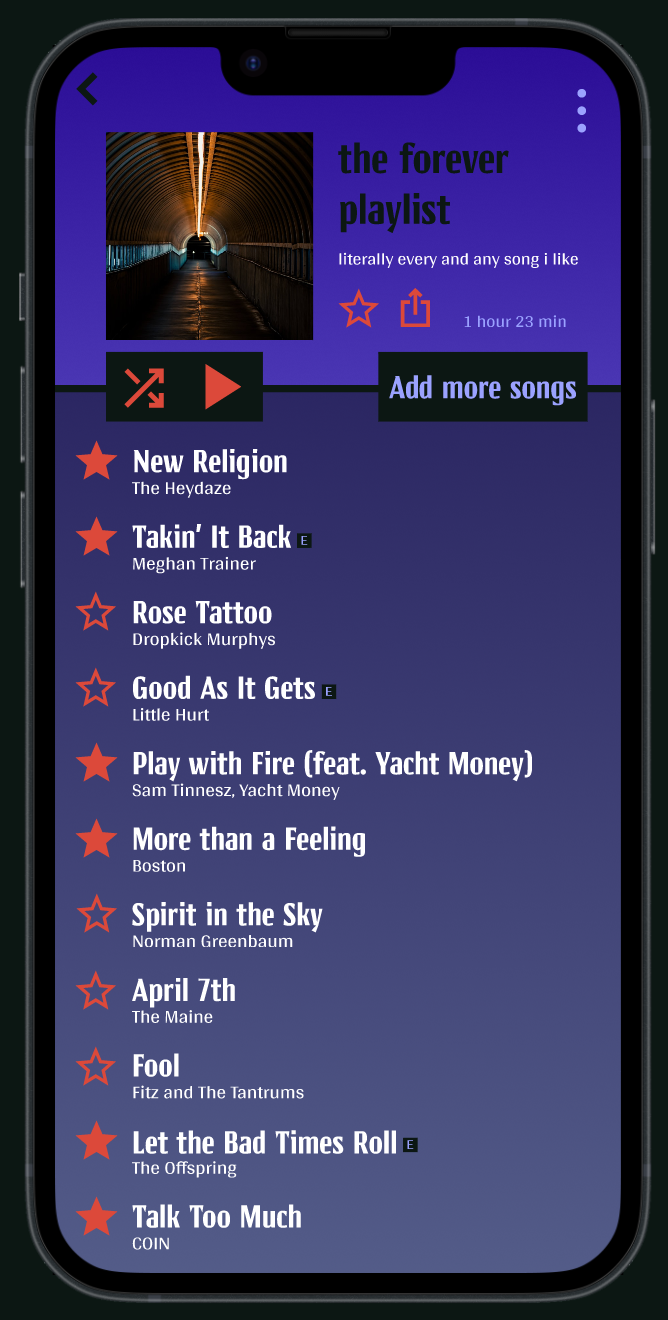The width and height of the screenshot is (668, 1320).
Task: Unfavorite Talk Too Much by COIN
Action: 97,1217
